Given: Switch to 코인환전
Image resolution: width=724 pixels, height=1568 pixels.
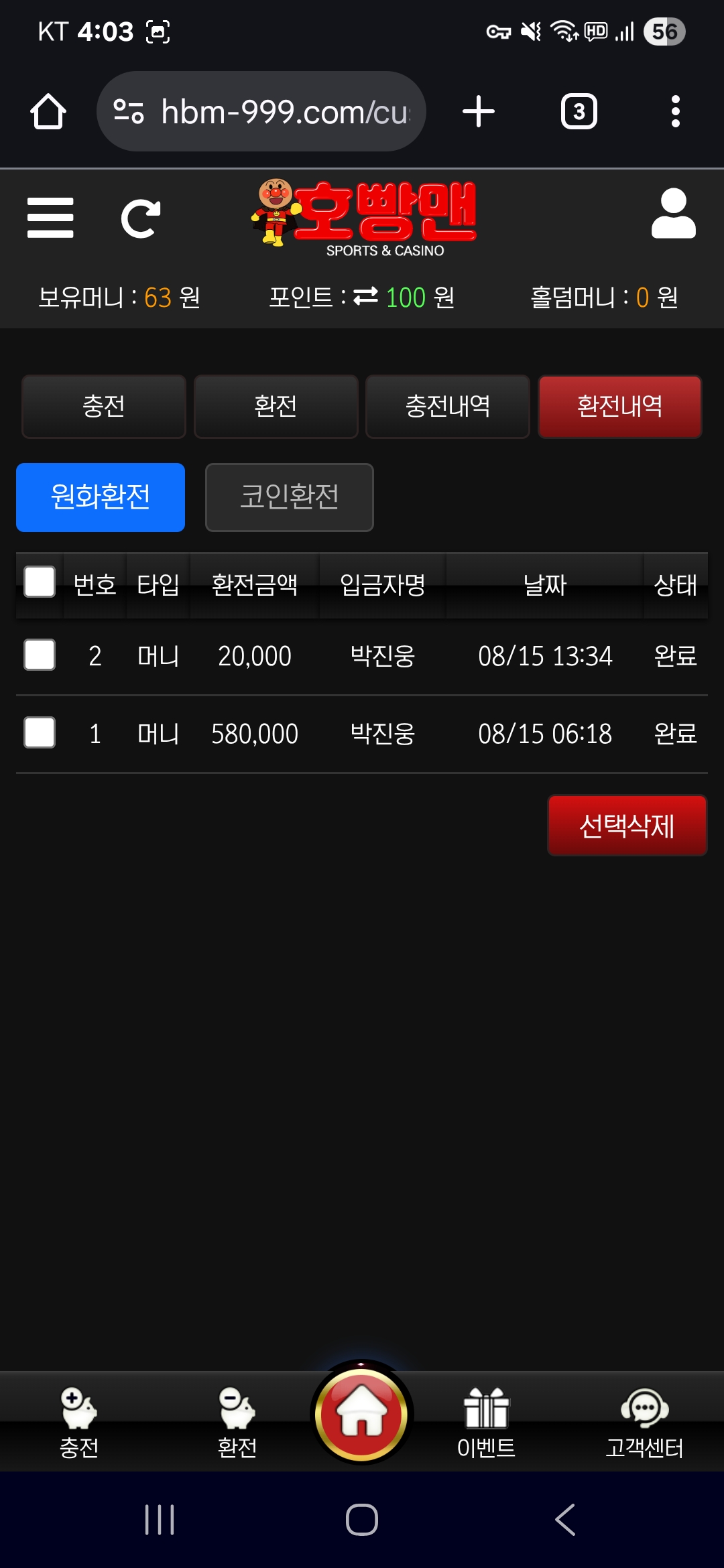Looking at the screenshot, I should 289,497.
